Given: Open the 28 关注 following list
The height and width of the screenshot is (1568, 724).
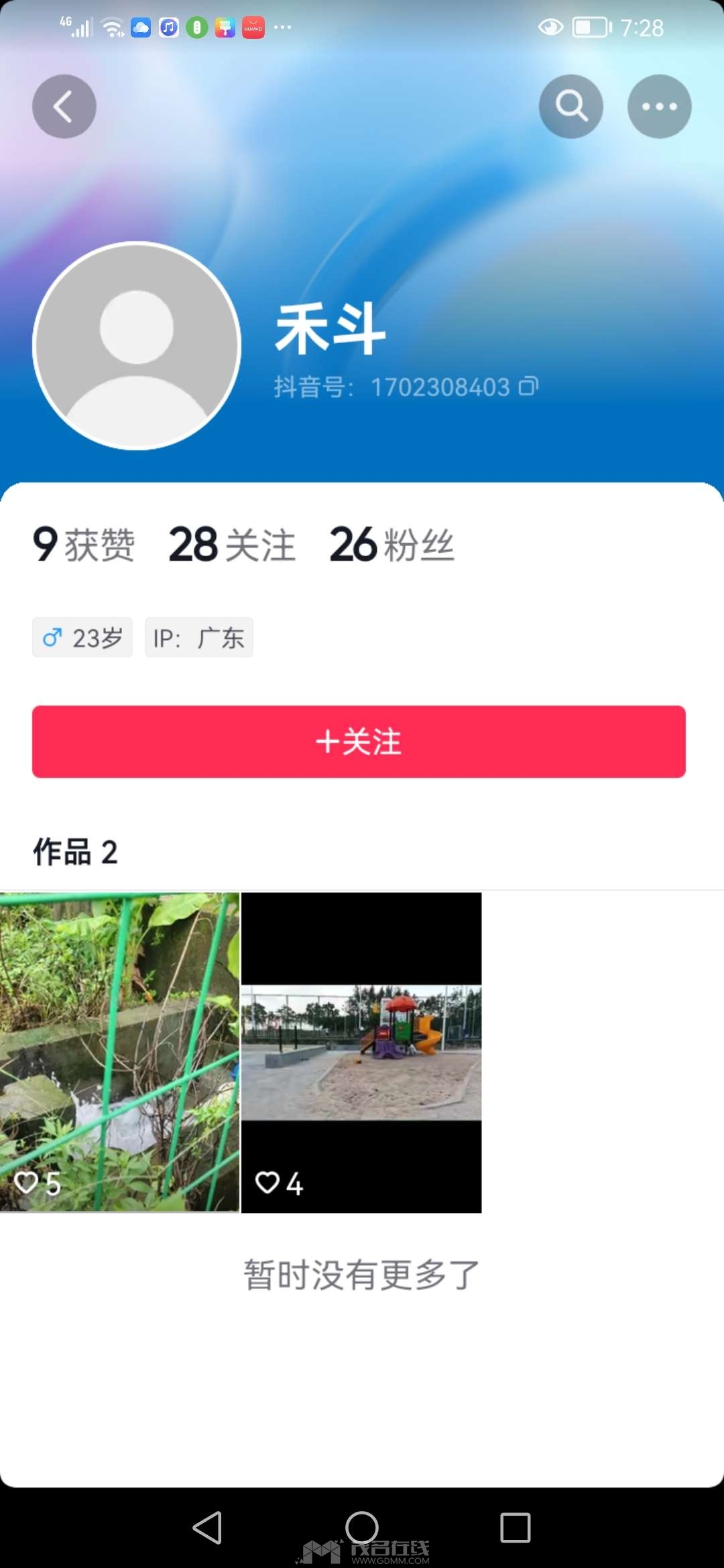Looking at the screenshot, I should pyautogui.click(x=232, y=544).
